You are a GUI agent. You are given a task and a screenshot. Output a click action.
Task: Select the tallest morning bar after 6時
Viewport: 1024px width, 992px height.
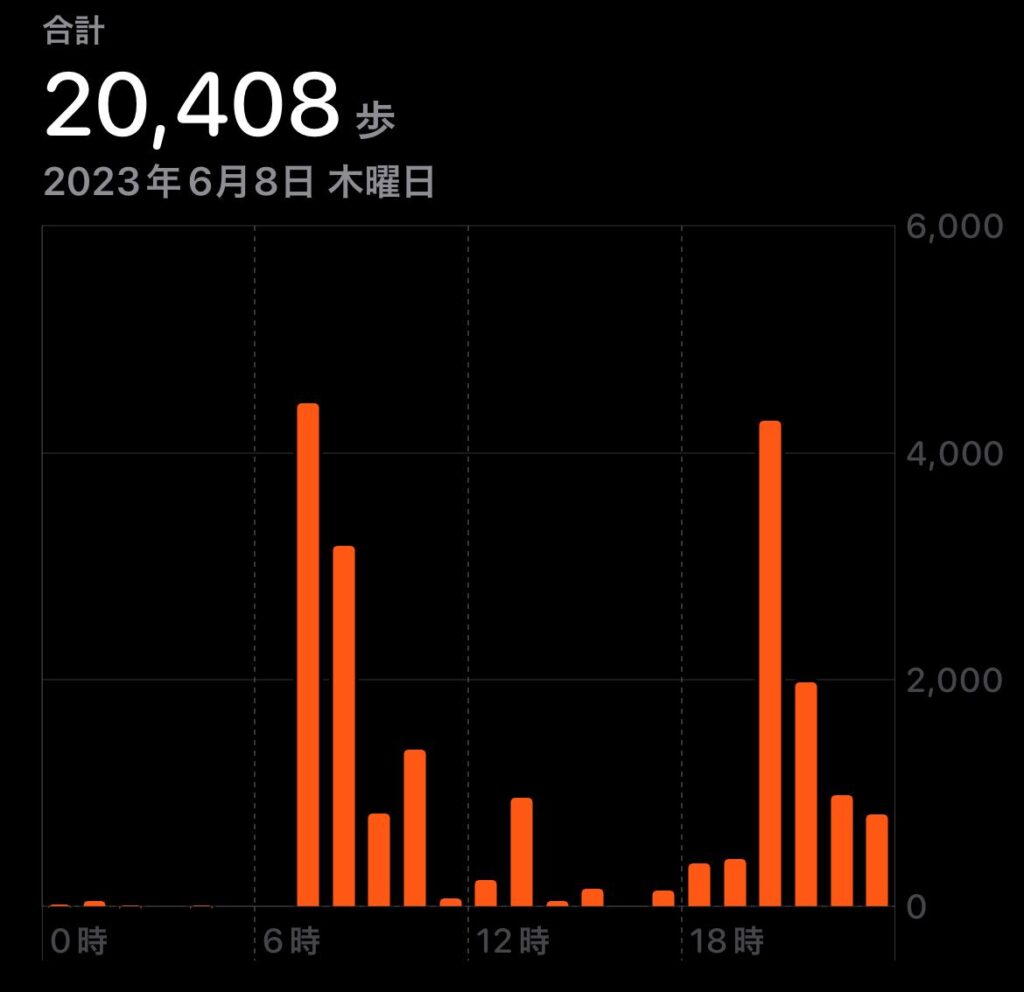point(308,655)
